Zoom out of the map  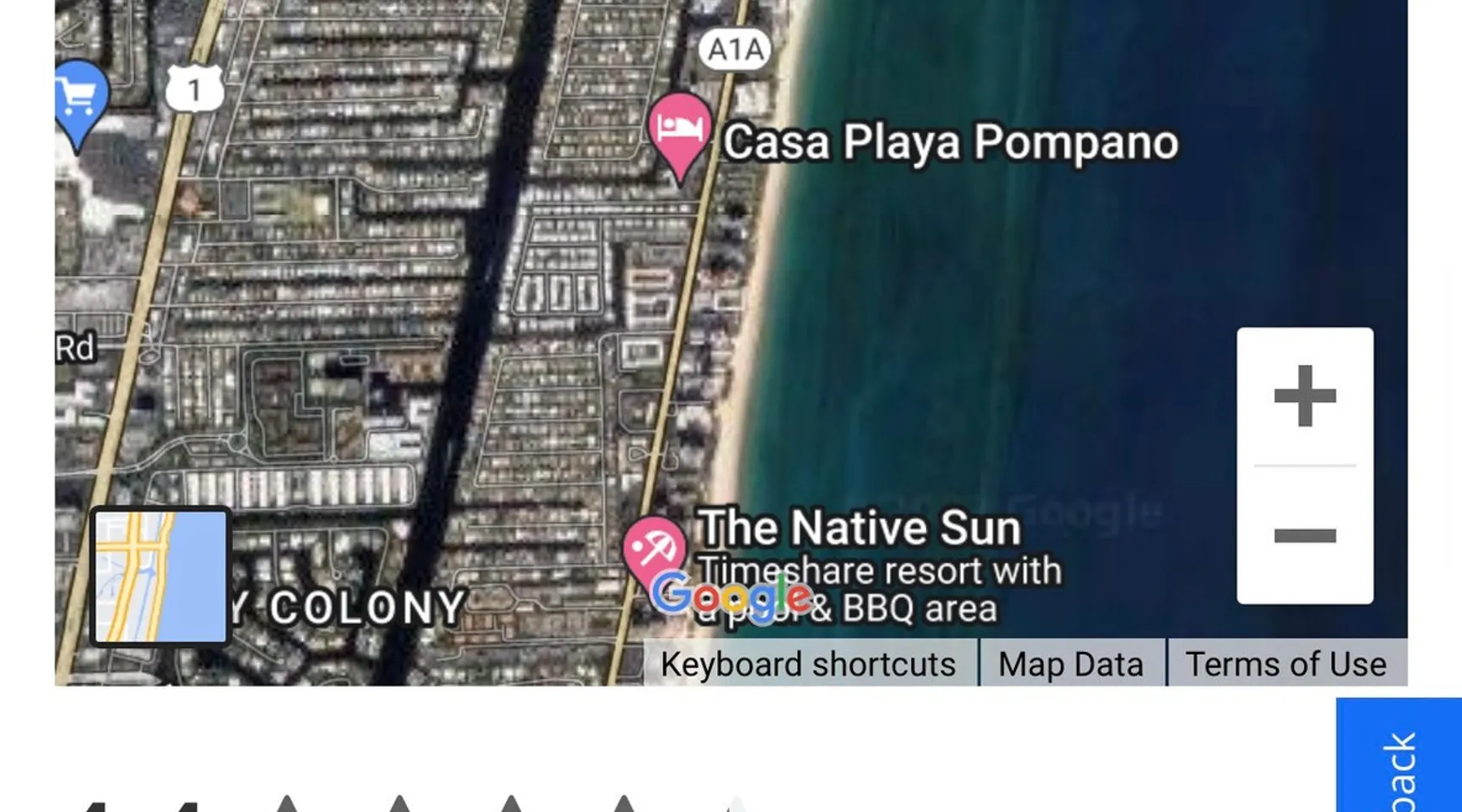(x=1304, y=535)
